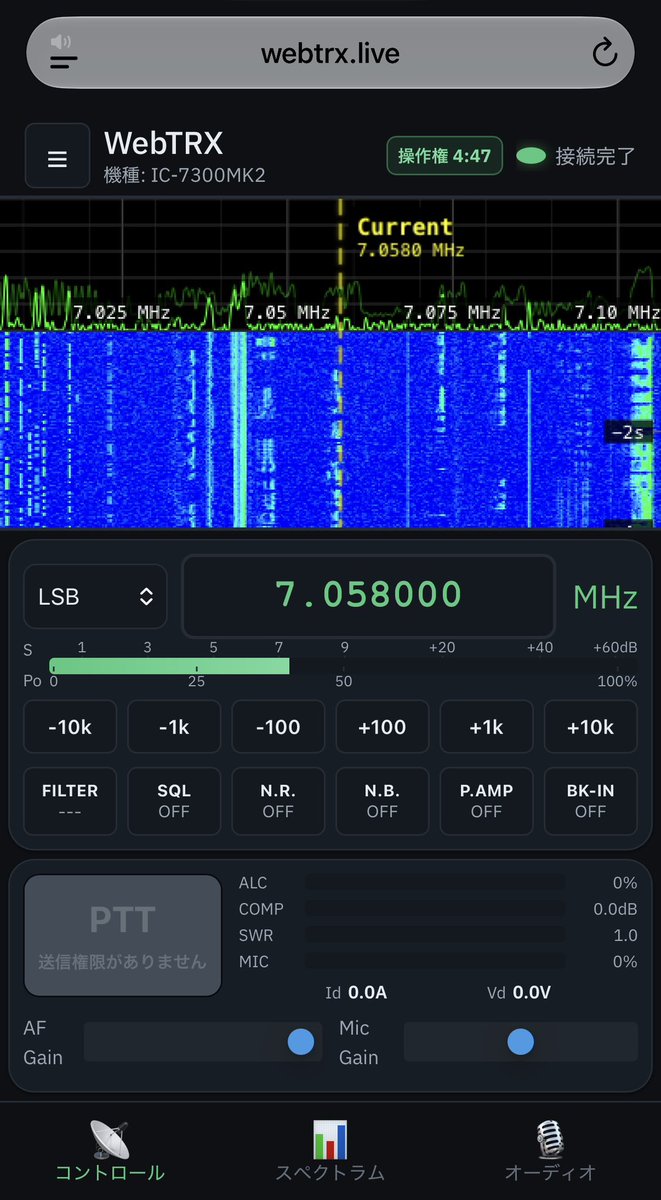Enable the N.B. noise blanker
Screen dimensions: 661x1200
tap(382, 801)
